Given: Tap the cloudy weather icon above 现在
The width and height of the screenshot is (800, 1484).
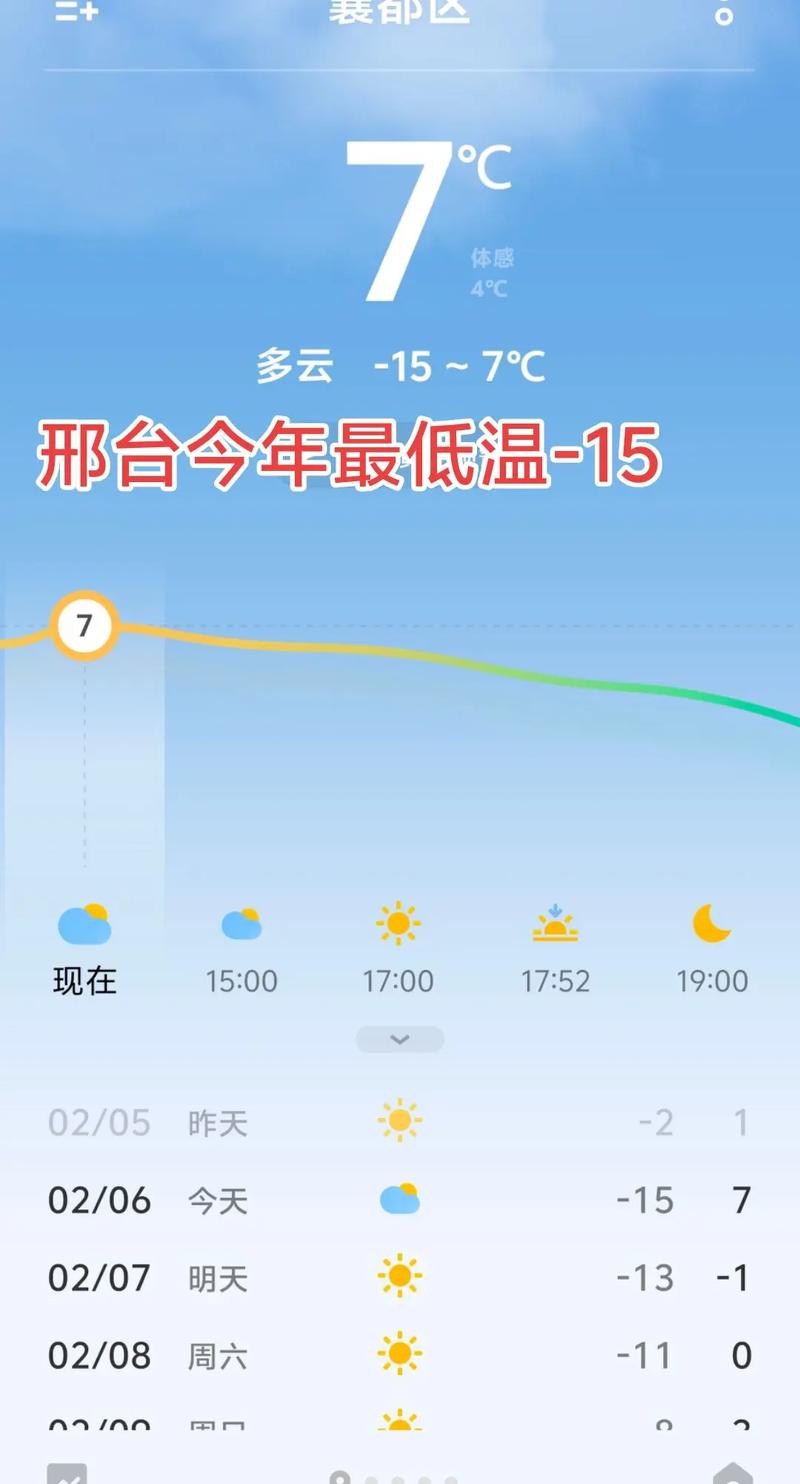Looking at the screenshot, I should pyautogui.click(x=83, y=922).
